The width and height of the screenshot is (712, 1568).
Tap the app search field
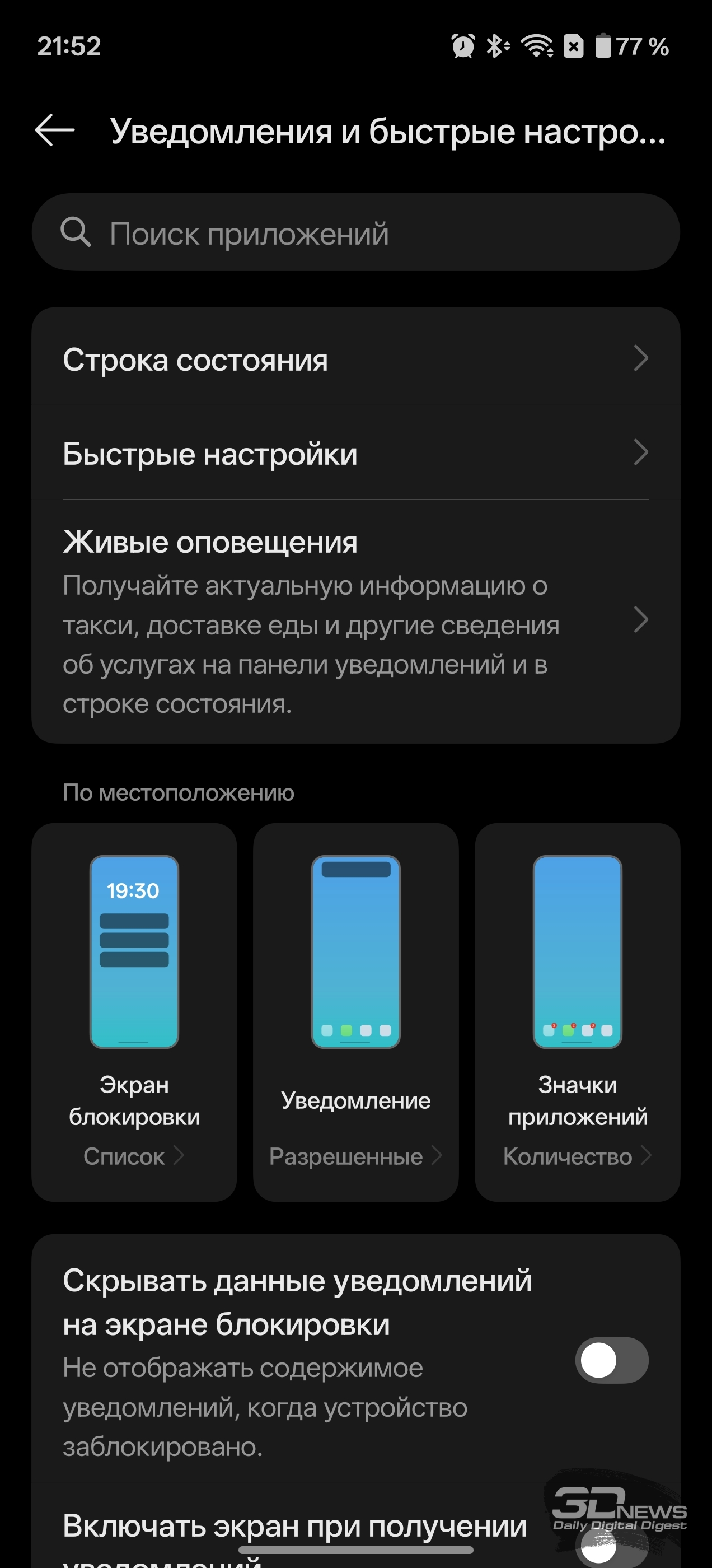point(355,232)
